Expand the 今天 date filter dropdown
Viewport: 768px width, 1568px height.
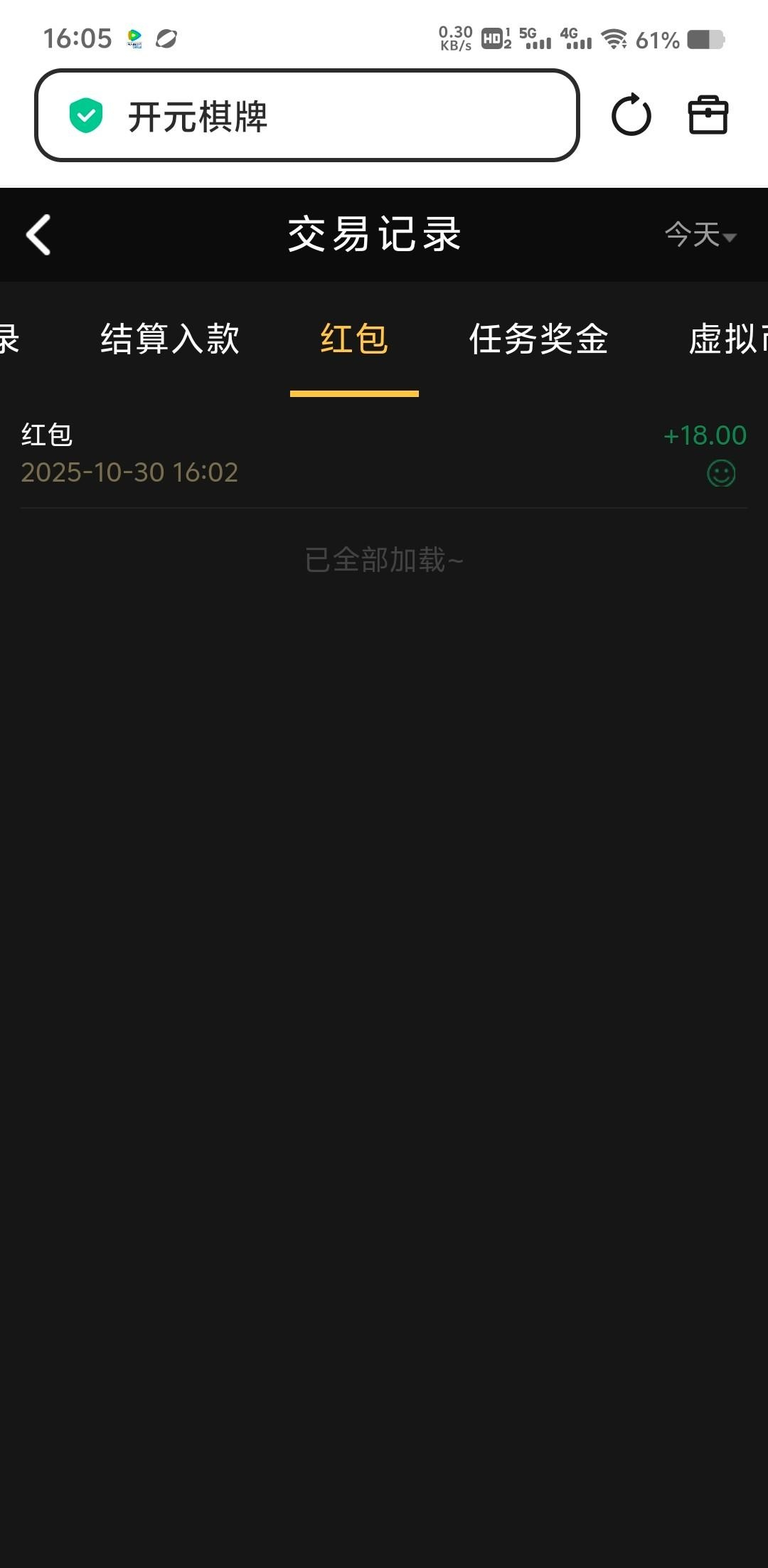tap(700, 235)
